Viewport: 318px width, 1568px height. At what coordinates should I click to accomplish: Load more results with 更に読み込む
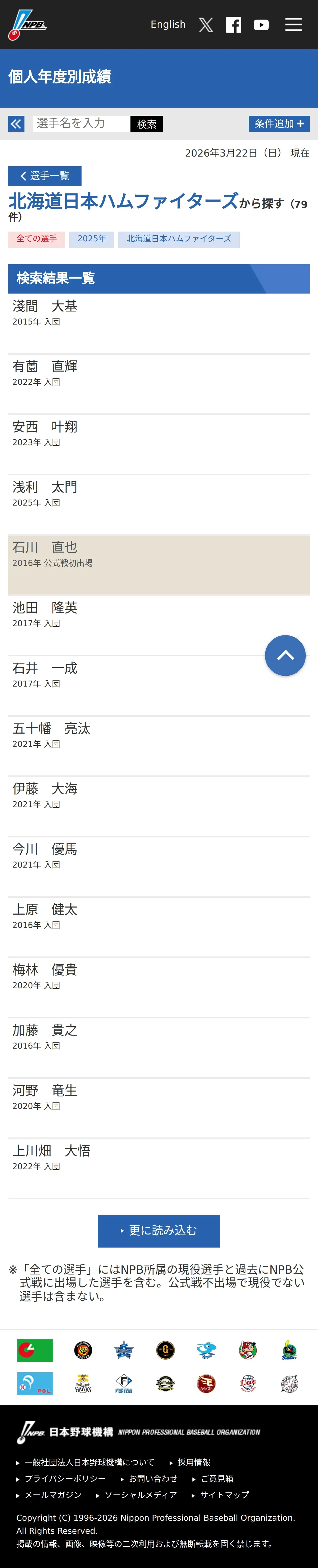(x=158, y=1230)
